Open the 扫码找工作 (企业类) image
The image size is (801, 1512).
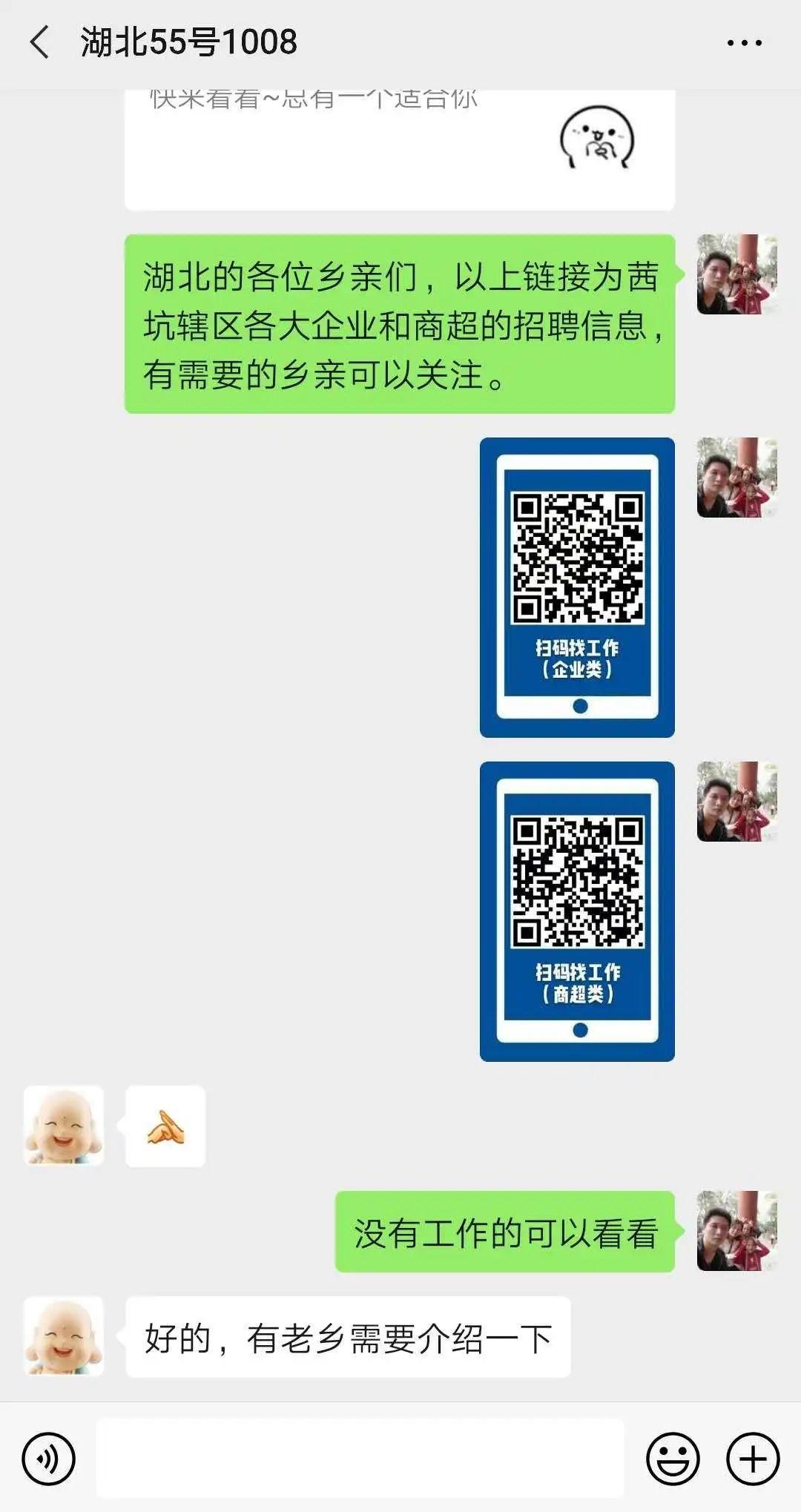[x=577, y=587]
